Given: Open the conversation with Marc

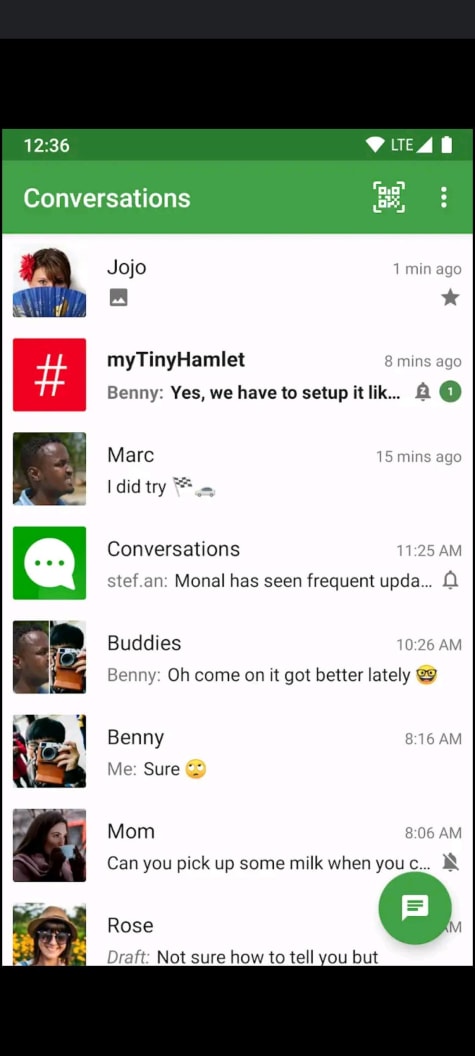Looking at the screenshot, I should click(237, 469).
